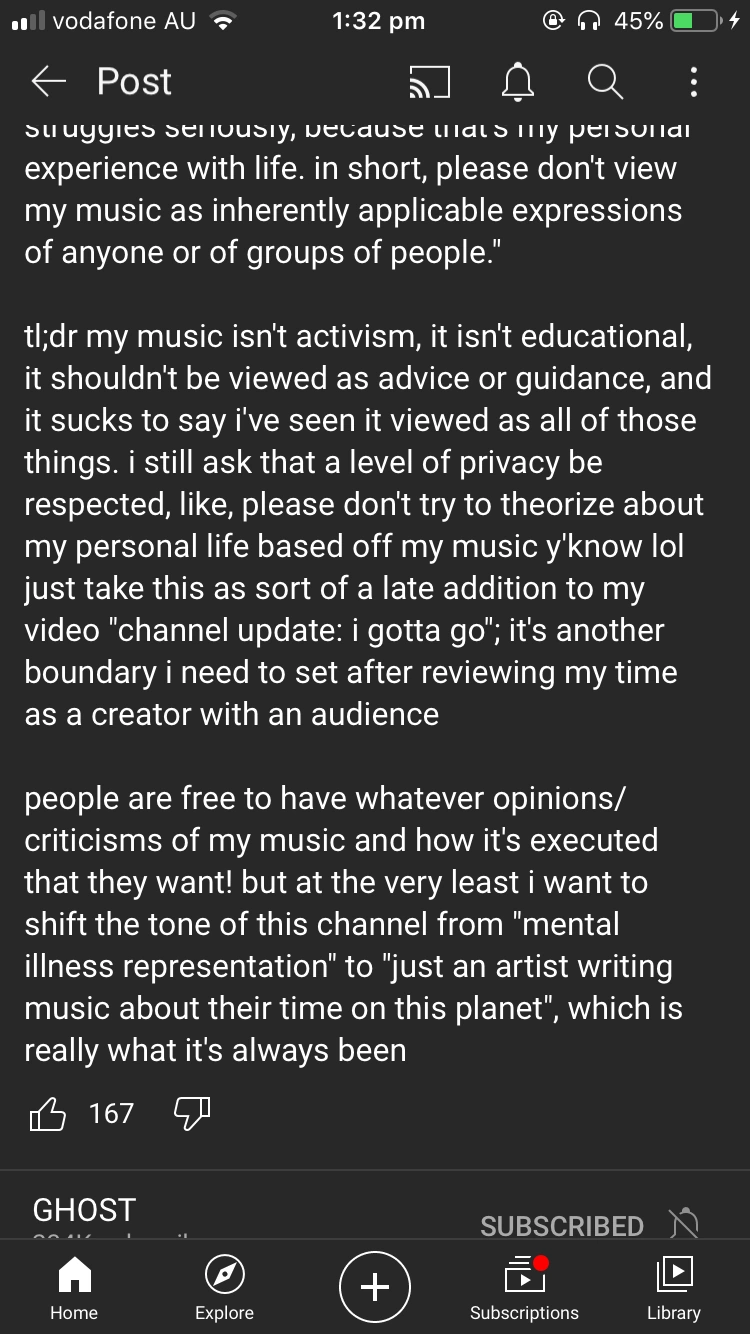Dislike this community post

point(192,1113)
